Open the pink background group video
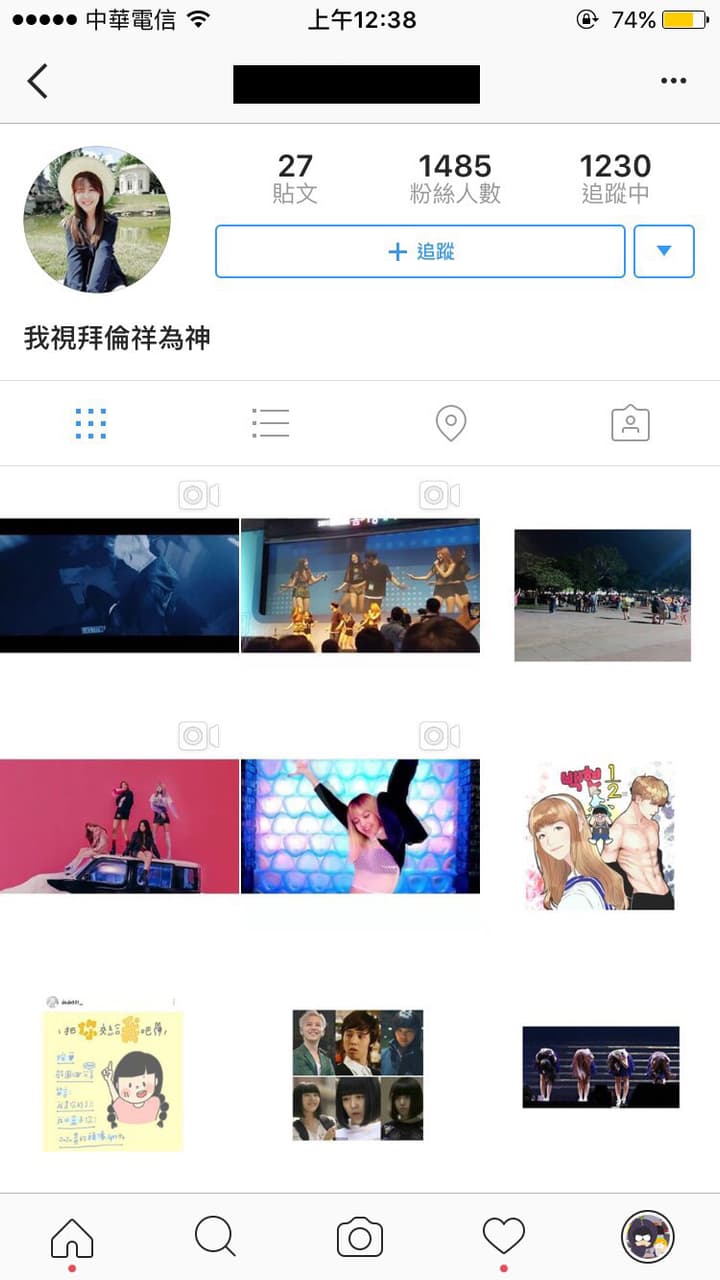This screenshot has width=720, height=1280. point(119,826)
